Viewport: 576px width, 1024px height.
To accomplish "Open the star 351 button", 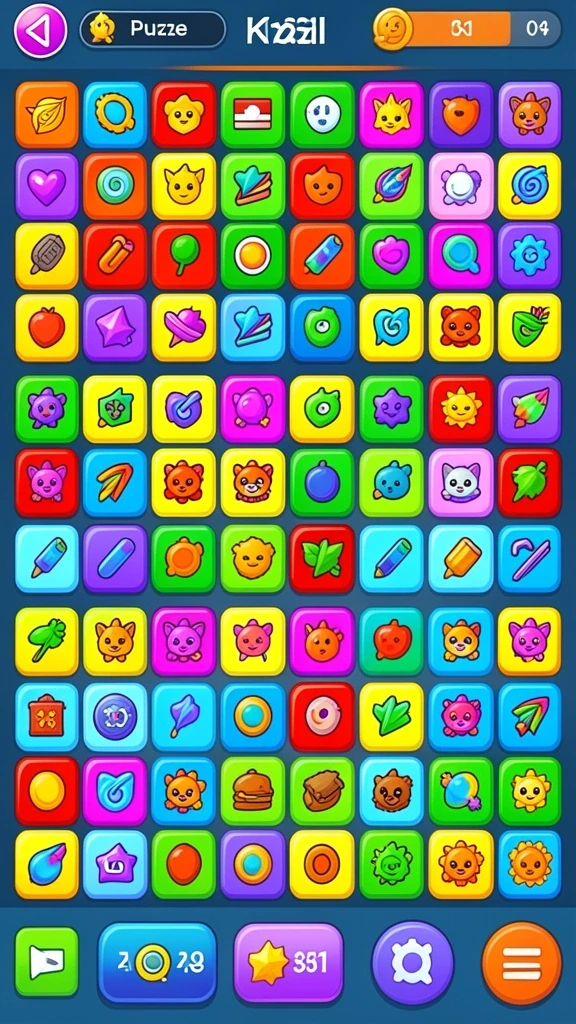I will (288, 963).
